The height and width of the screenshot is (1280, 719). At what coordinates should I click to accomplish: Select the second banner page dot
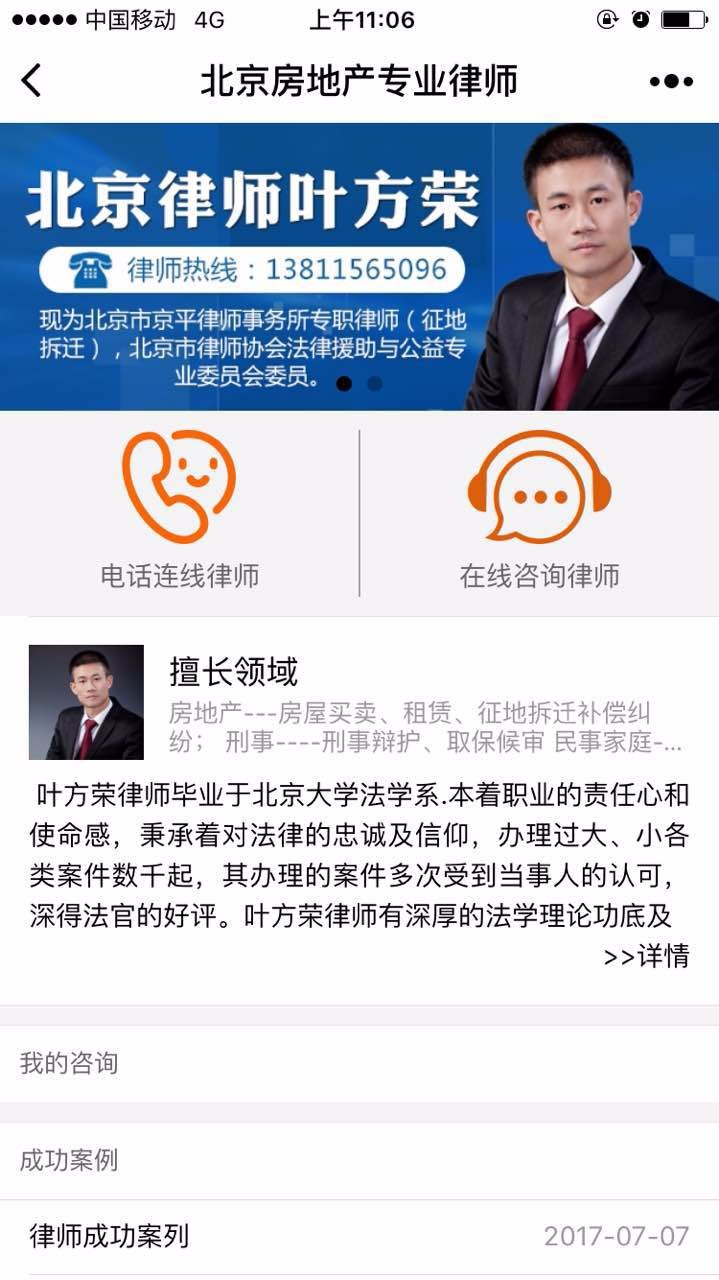pos(374,383)
